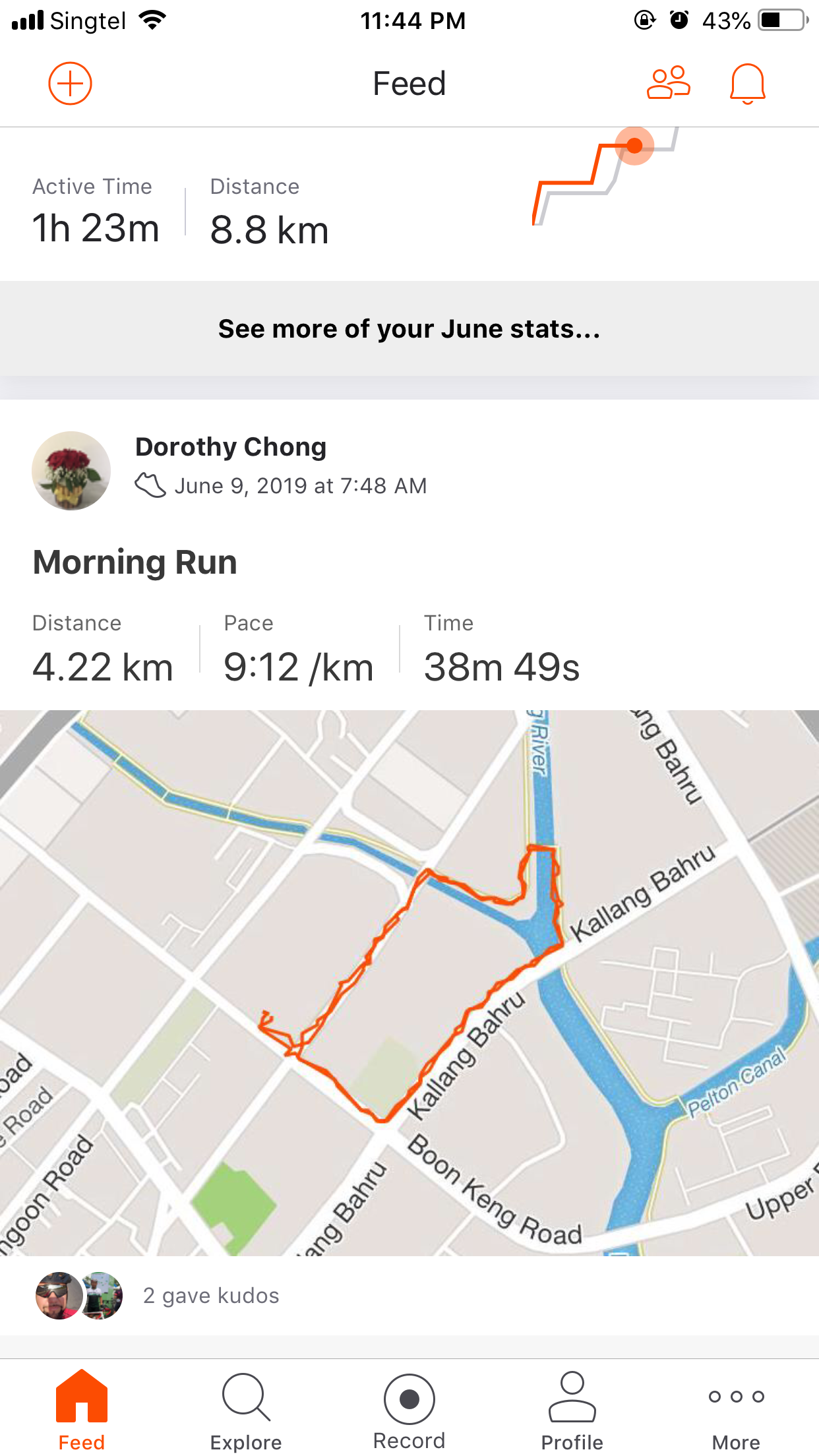819x1456 pixels.
Task: Open the Morning Run activity
Action: pyautogui.click(x=135, y=562)
